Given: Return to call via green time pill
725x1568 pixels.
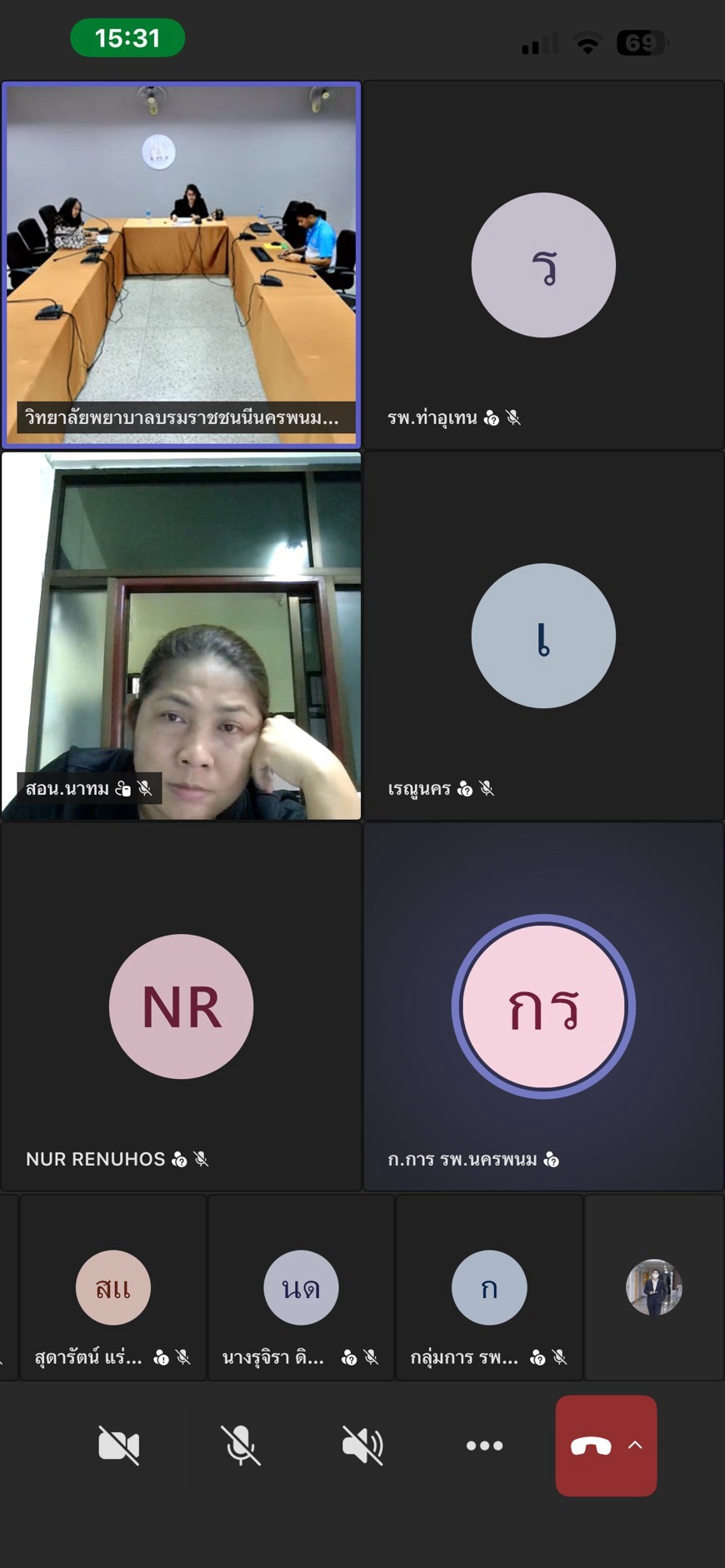Looking at the screenshot, I should [x=127, y=37].
